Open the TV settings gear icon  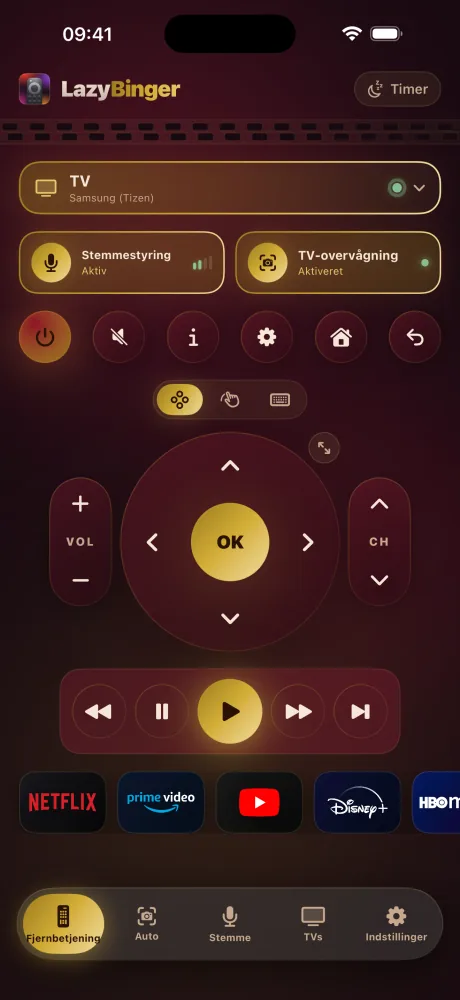point(267,337)
